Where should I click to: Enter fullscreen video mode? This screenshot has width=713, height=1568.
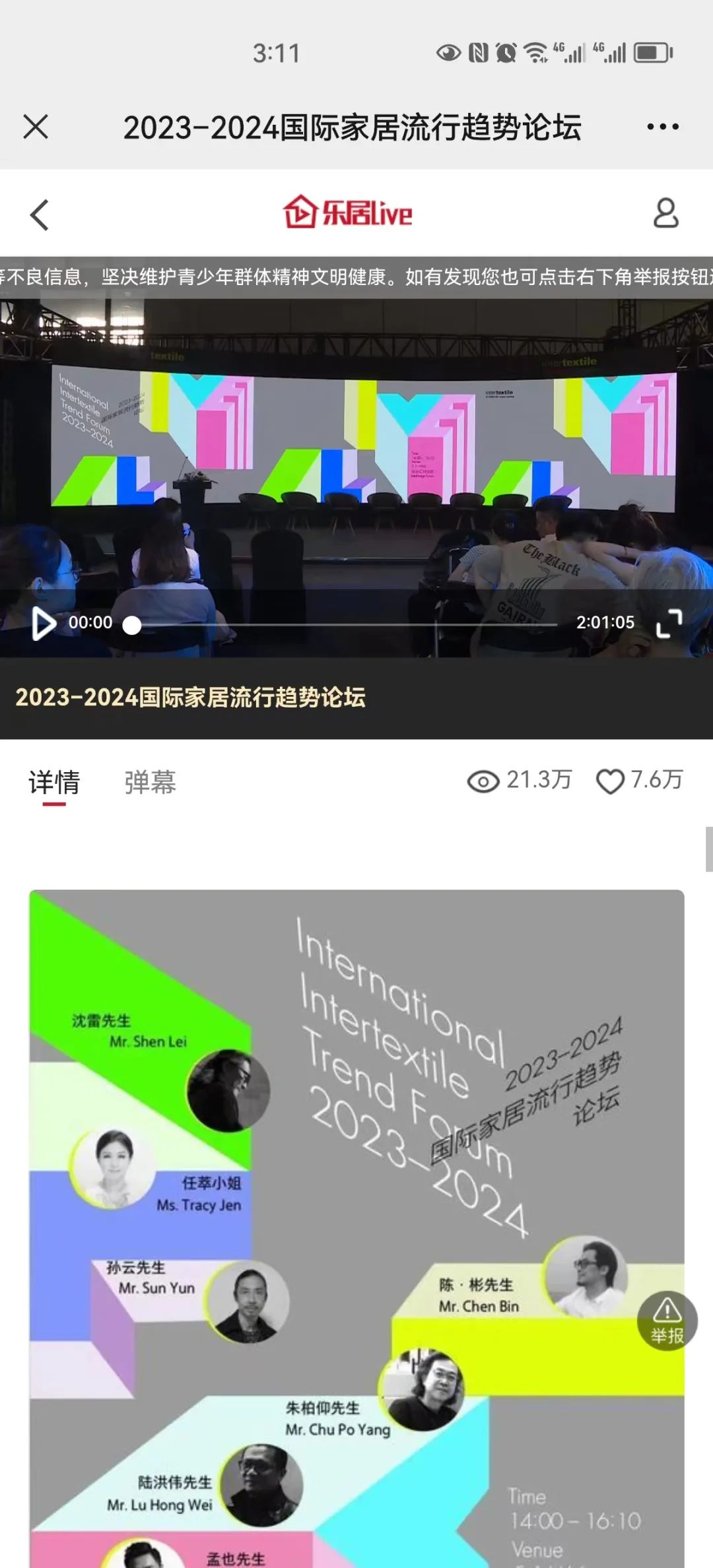tap(669, 623)
